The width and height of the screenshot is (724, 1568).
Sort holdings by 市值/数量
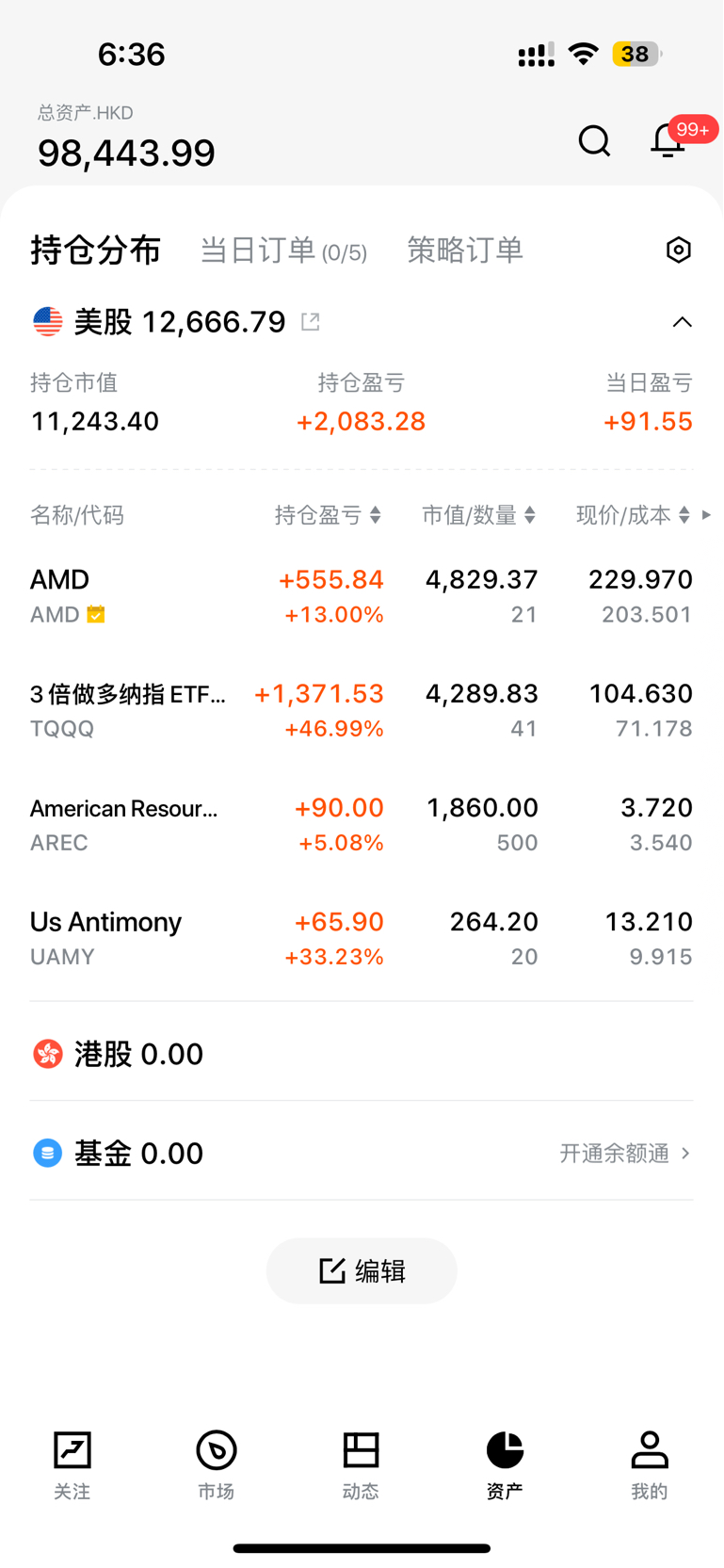[478, 515]
